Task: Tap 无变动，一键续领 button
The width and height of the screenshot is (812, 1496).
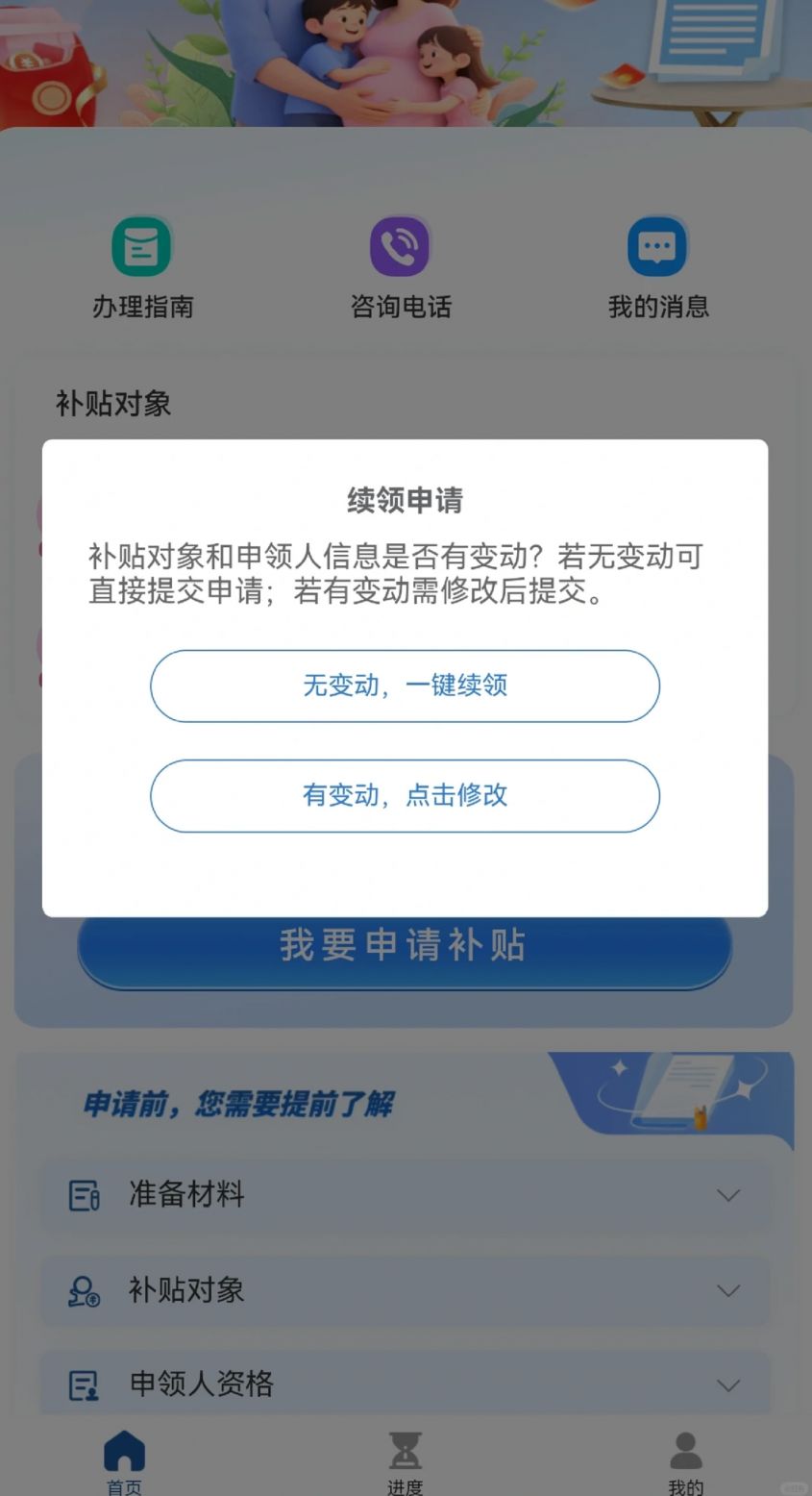Action: coord(405,686)
